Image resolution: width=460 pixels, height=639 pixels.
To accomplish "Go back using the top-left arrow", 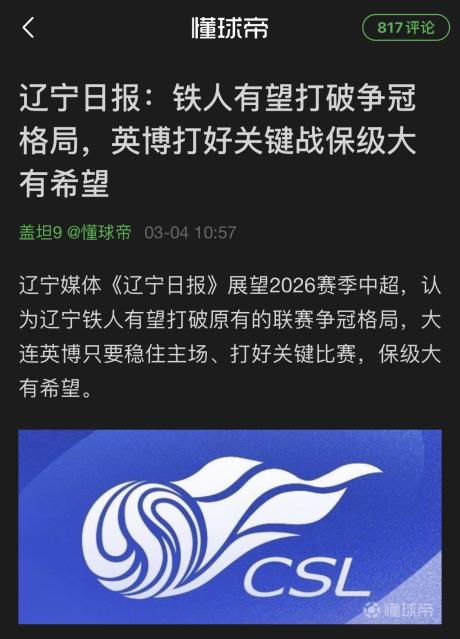I will click(28, 28).
